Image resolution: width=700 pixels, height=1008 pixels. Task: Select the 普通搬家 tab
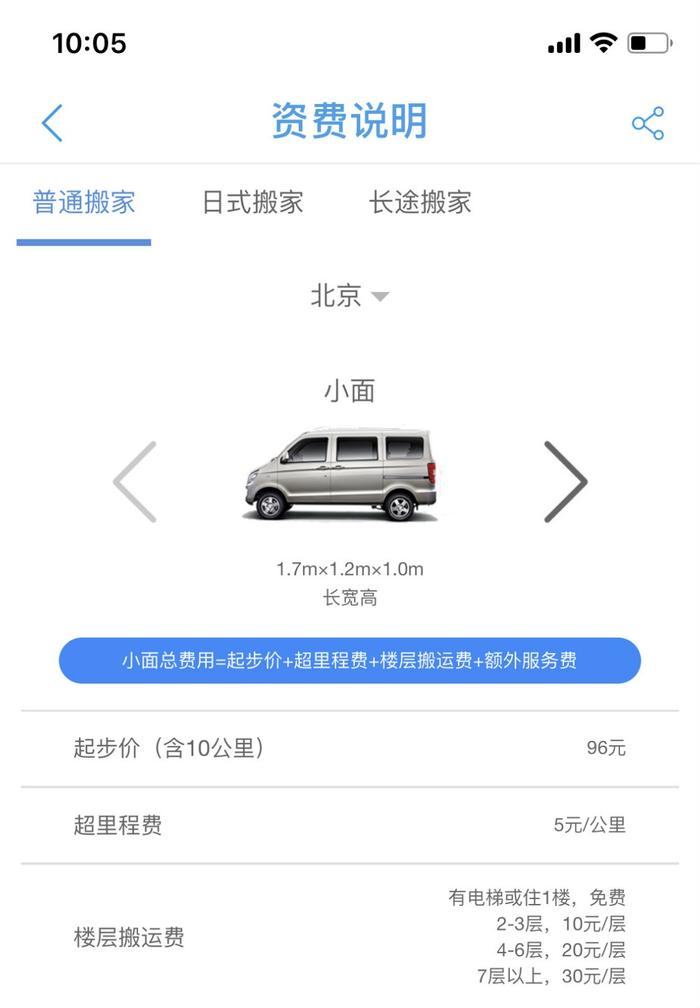coord(84,203)
